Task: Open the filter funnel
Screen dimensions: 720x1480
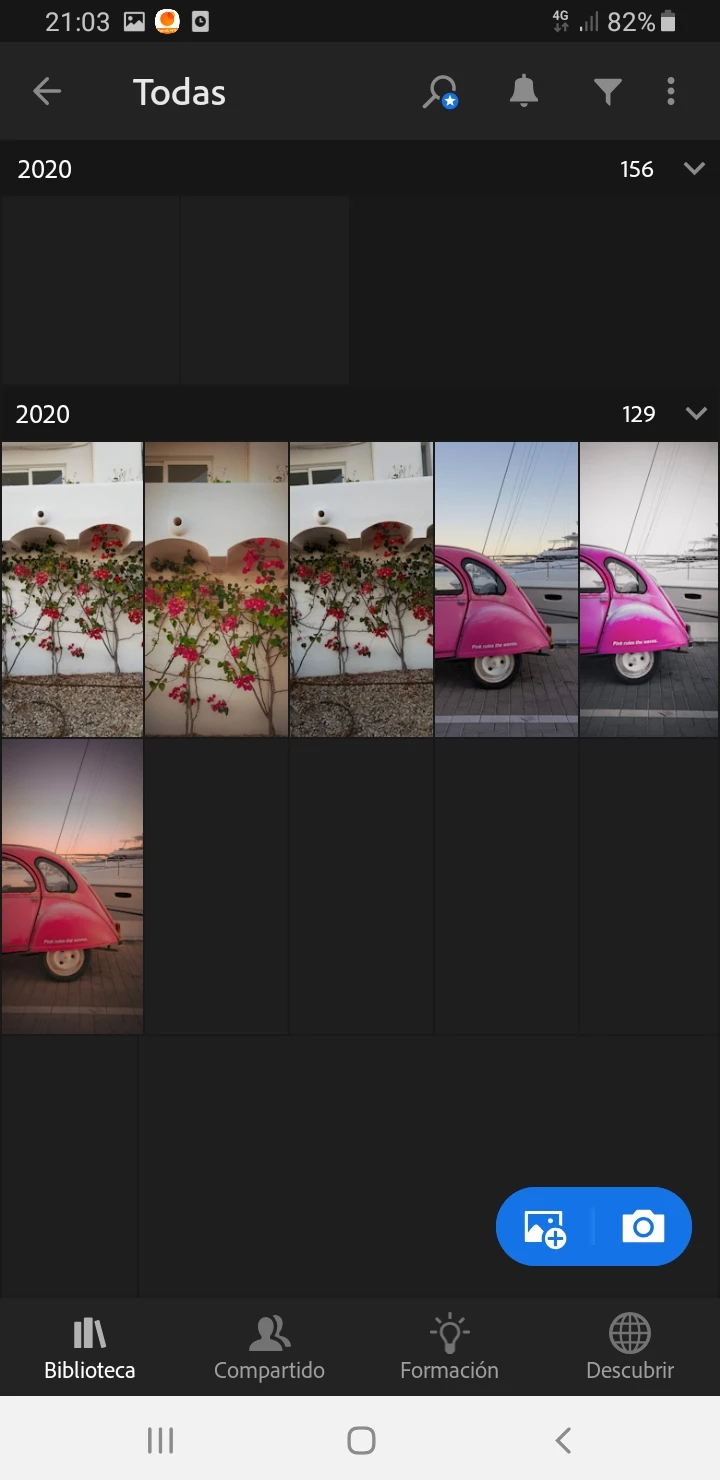Action: [x=607, y=92]
